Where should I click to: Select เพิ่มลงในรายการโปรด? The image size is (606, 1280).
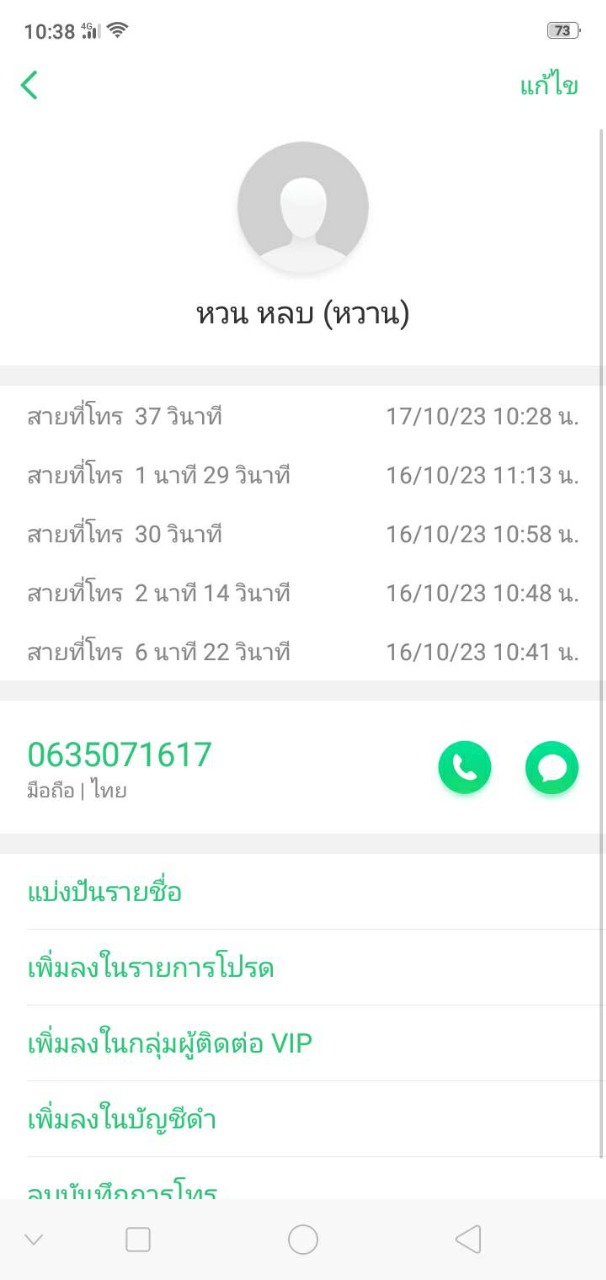pyautogui.click(x=150, y=968)
